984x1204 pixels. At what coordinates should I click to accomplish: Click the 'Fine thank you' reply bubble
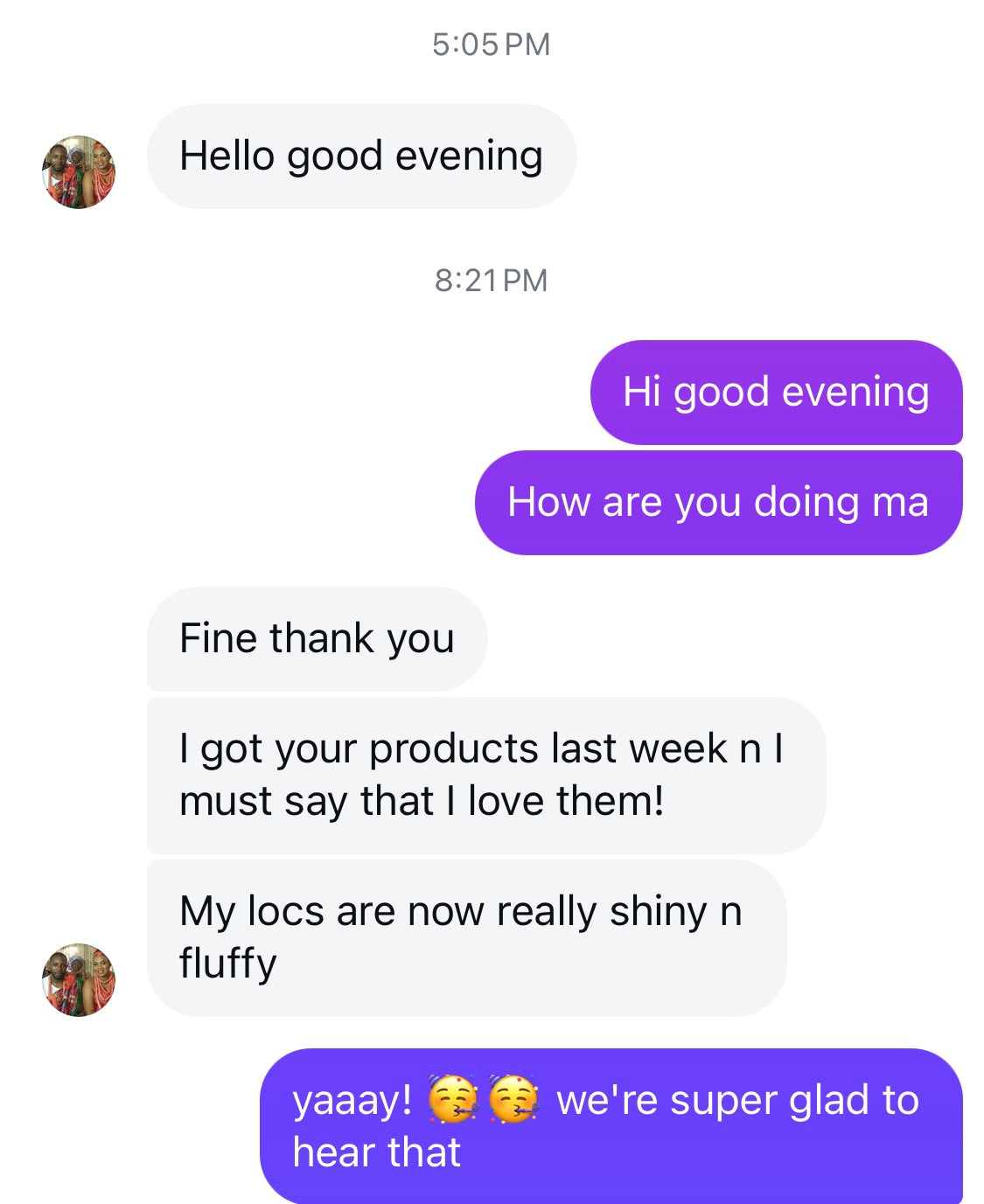pos(318,637)
